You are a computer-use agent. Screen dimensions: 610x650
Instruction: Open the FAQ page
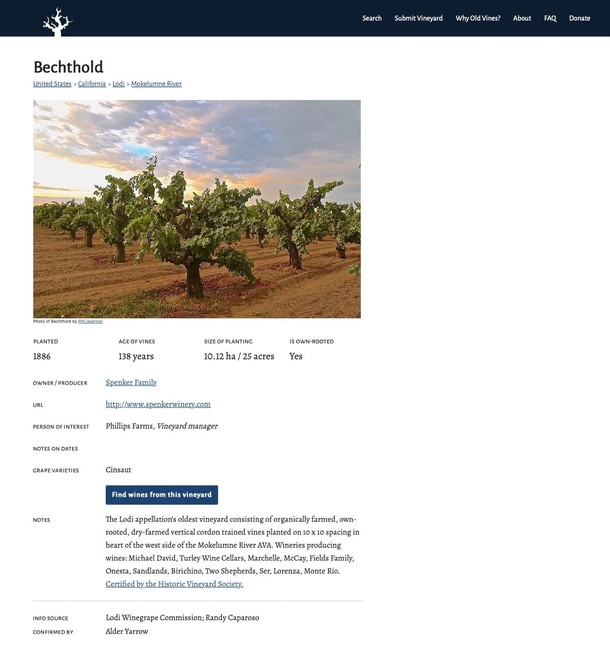click(x=550, y=18)
